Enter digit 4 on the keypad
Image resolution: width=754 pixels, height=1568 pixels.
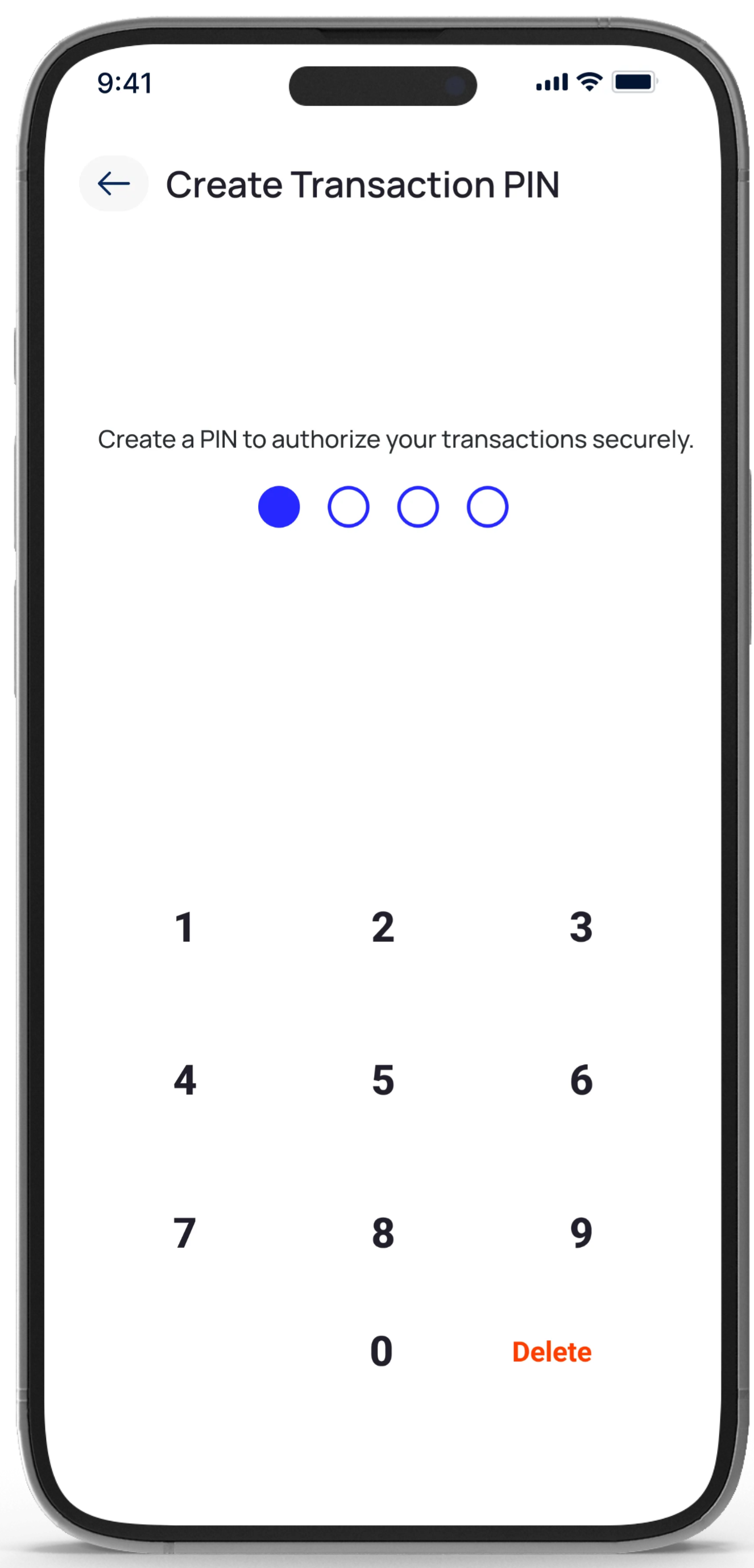coord(184,1080)
